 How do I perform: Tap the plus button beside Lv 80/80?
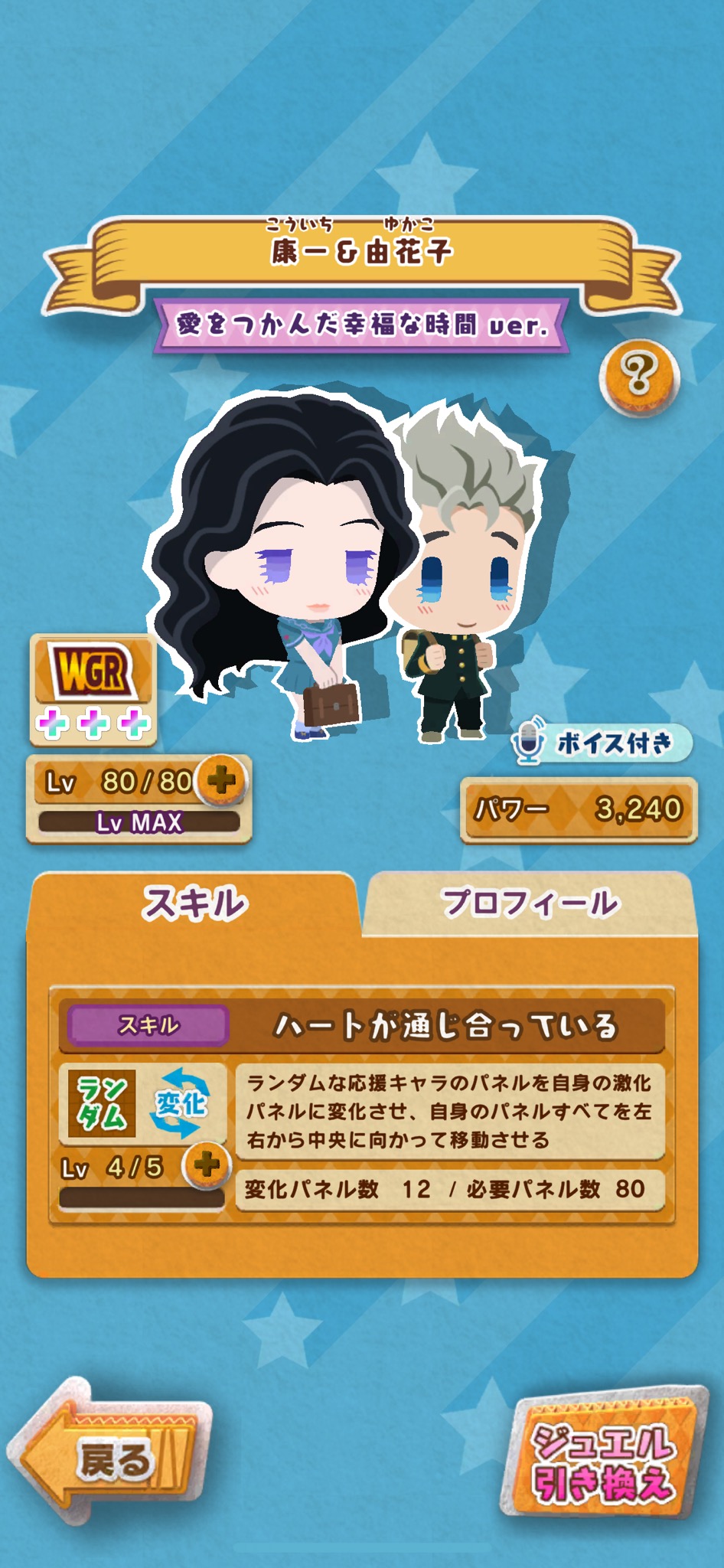coord(222,780)
